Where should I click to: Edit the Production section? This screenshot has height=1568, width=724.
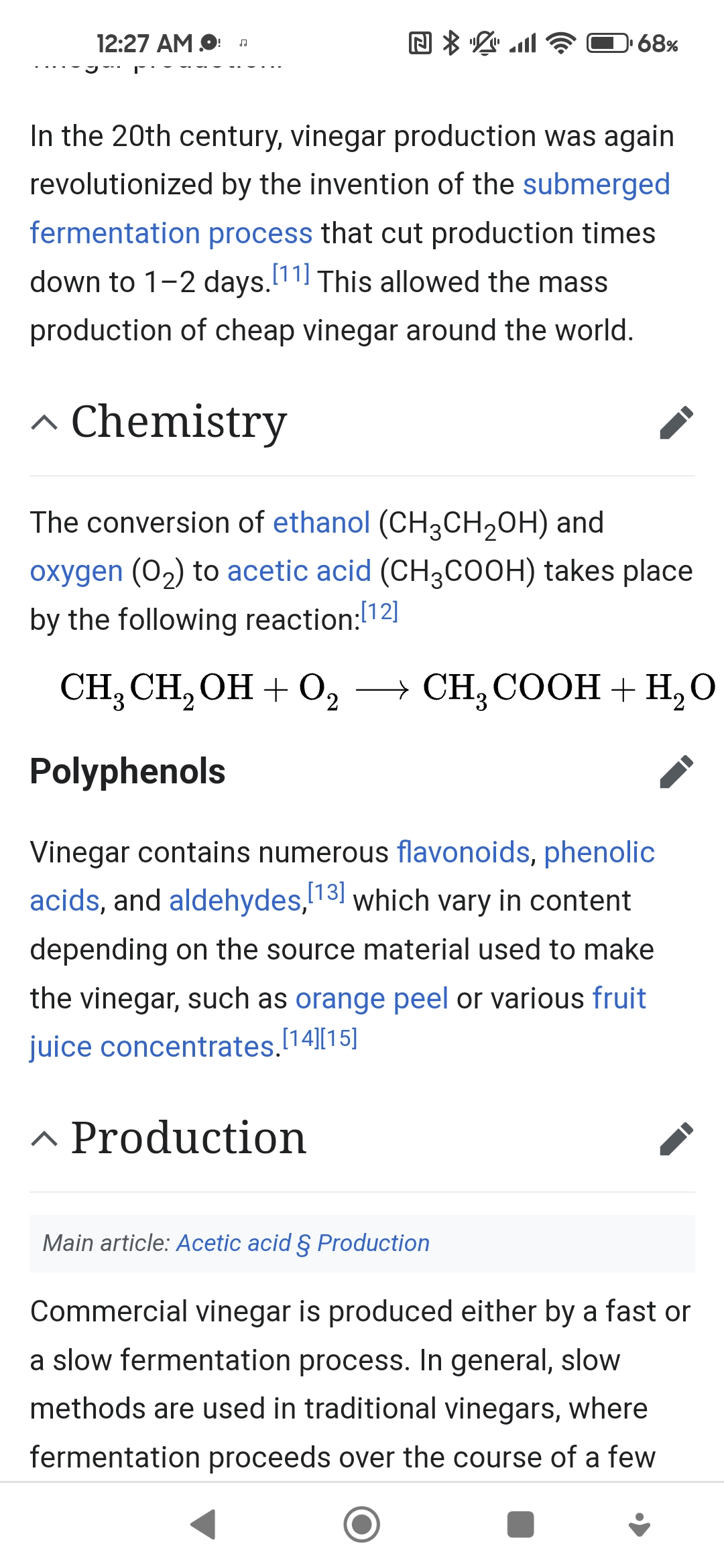tap(676, 1138)
